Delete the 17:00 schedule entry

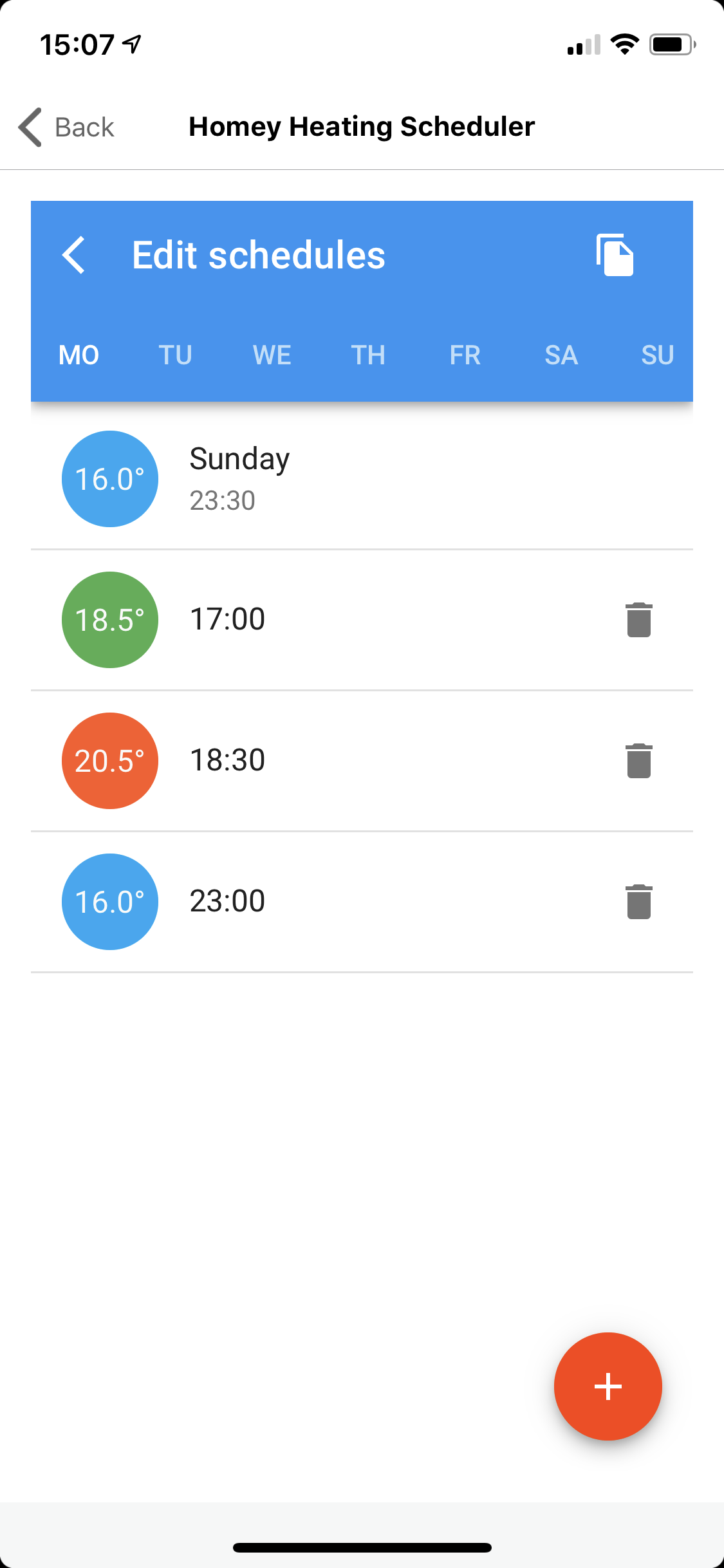(639, 620)
